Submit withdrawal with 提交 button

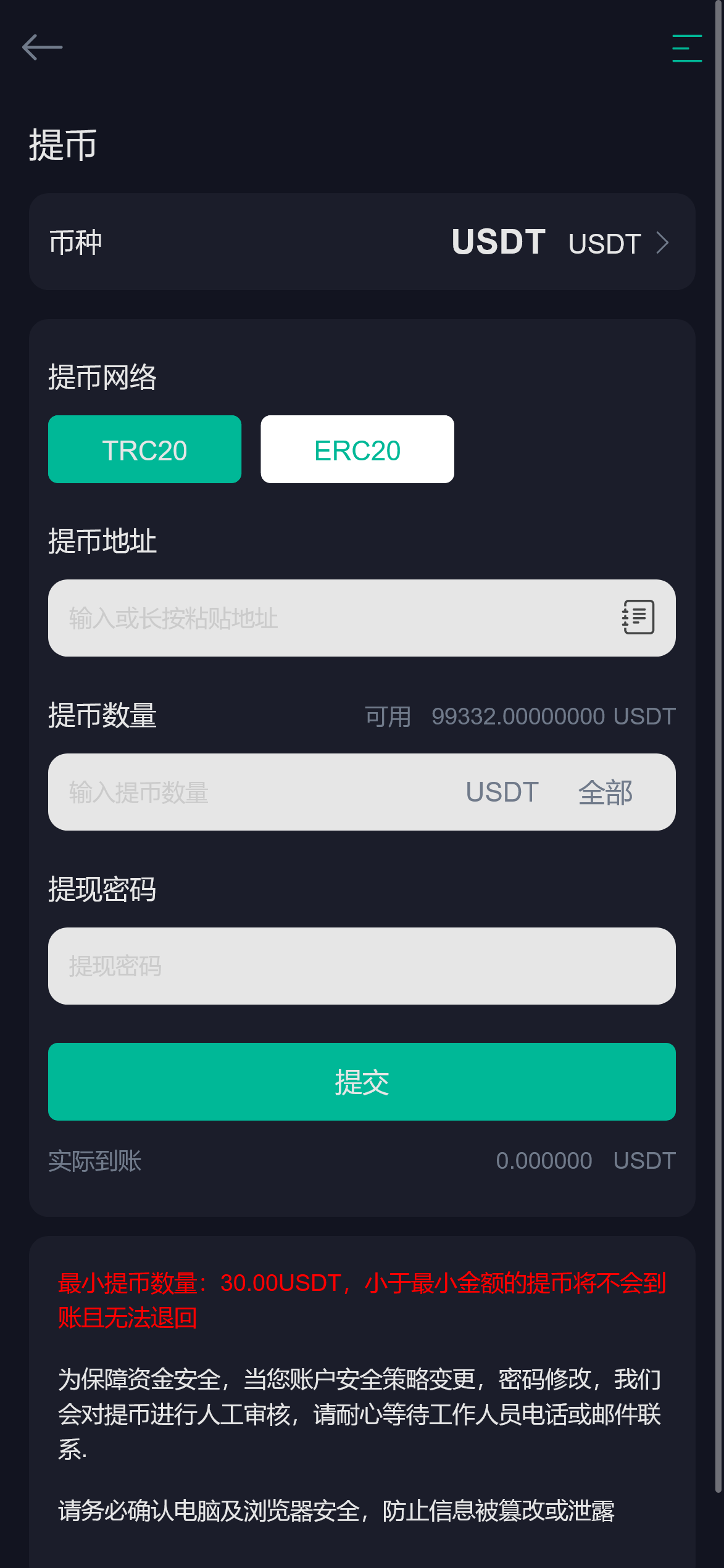pos(362,1082)
